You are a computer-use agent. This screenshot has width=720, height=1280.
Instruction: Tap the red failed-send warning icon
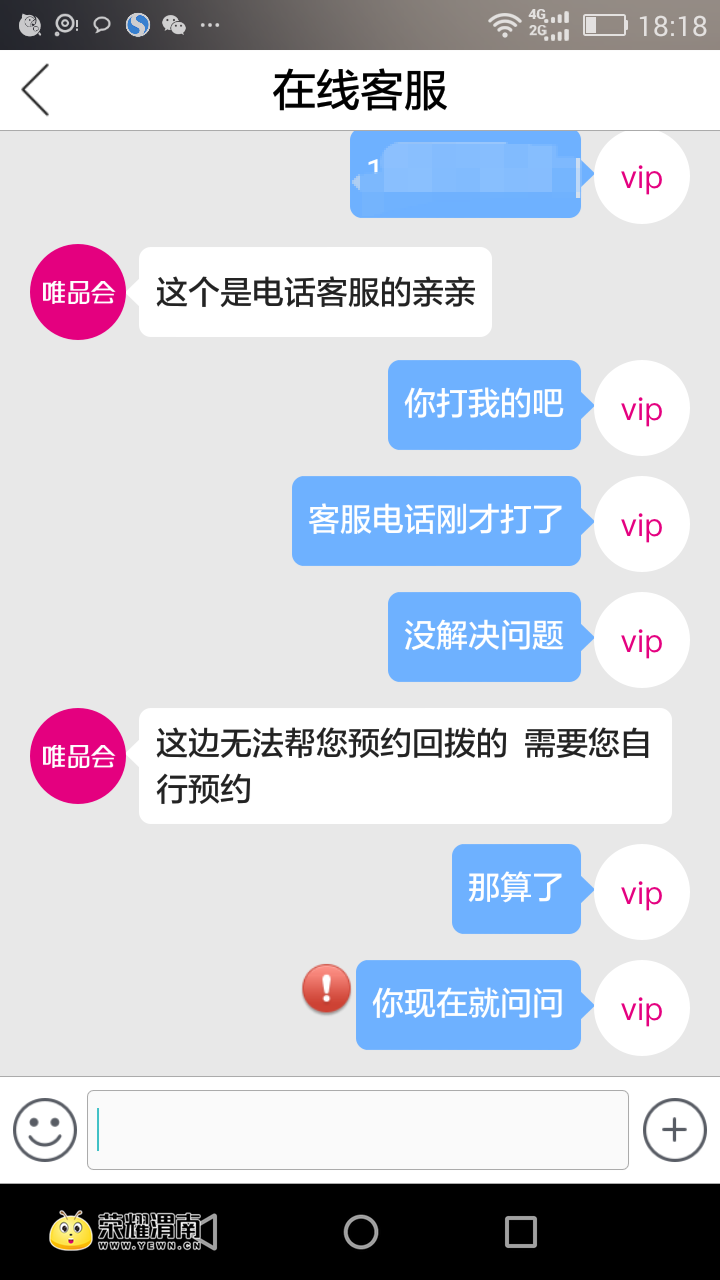pyautogui.click(x=326, y=989)
